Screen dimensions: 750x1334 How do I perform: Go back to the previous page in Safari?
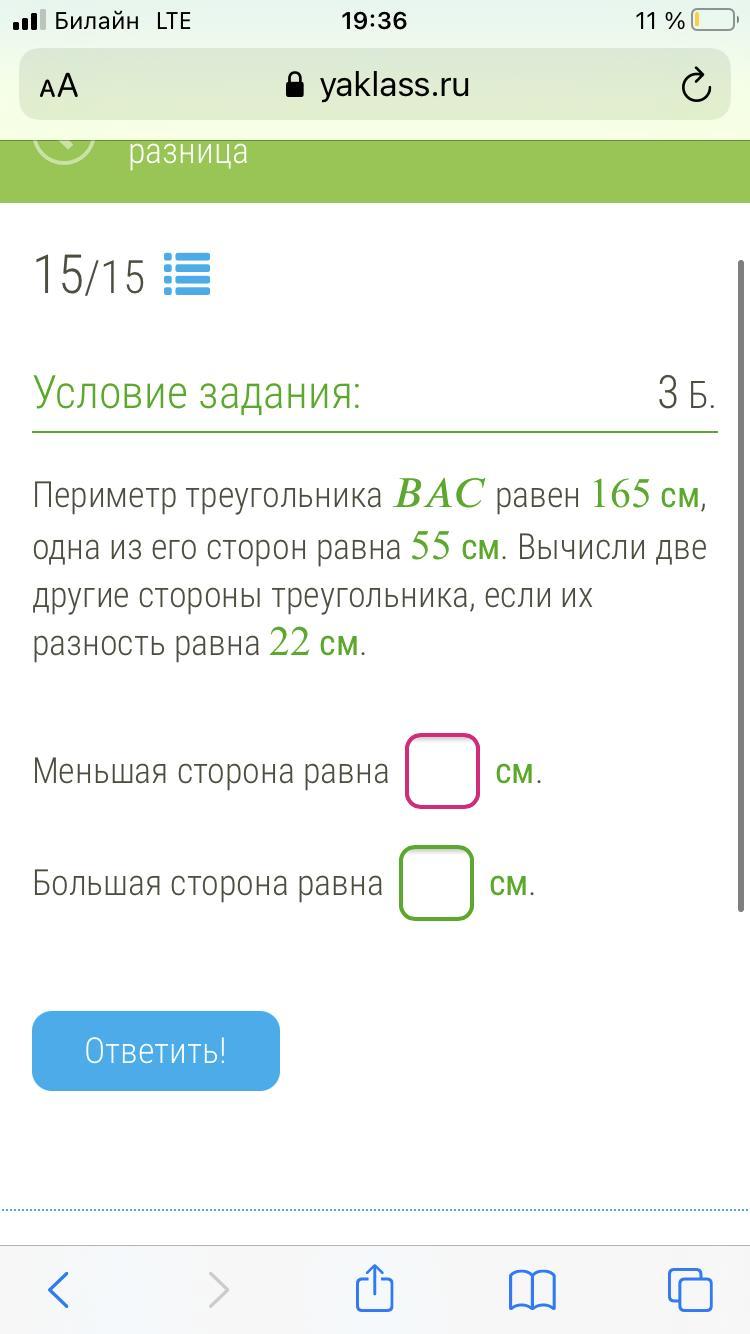click(x=59, y=1290)
